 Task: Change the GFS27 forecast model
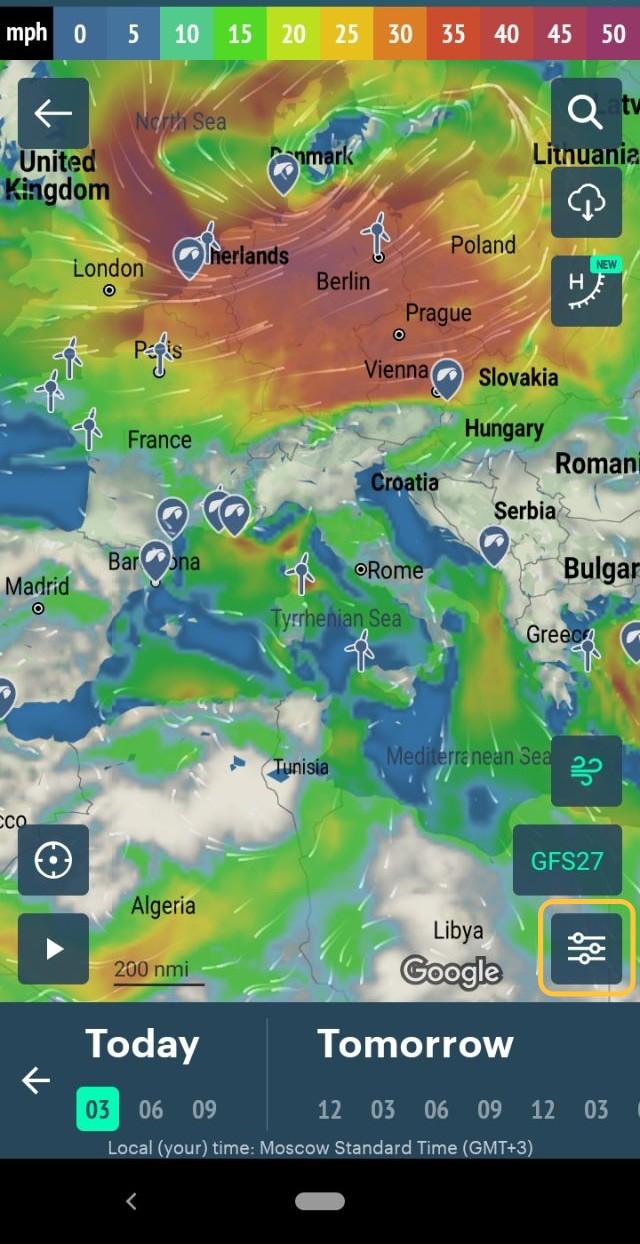point(566,860)
